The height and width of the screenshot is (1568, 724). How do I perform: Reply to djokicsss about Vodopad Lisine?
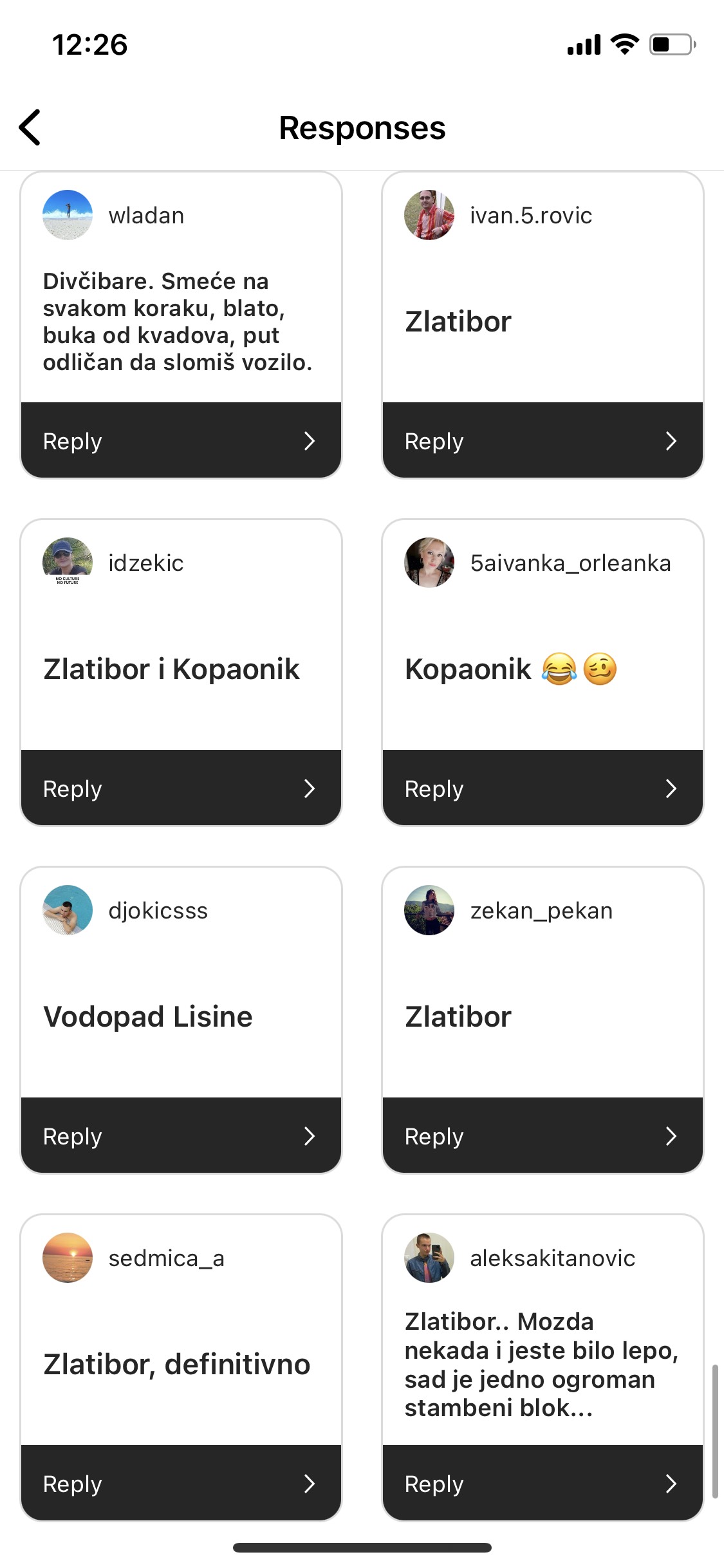[181, 1136]
